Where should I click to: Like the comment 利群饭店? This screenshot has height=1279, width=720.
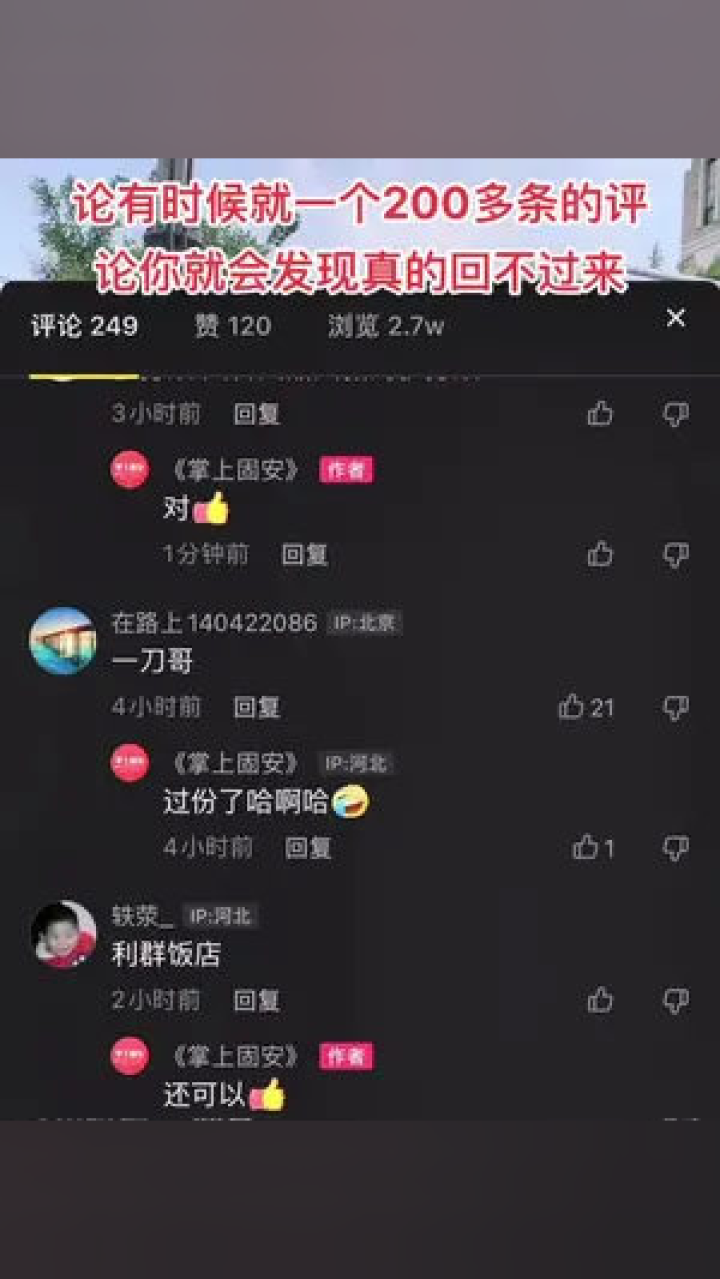point(600,1000)
